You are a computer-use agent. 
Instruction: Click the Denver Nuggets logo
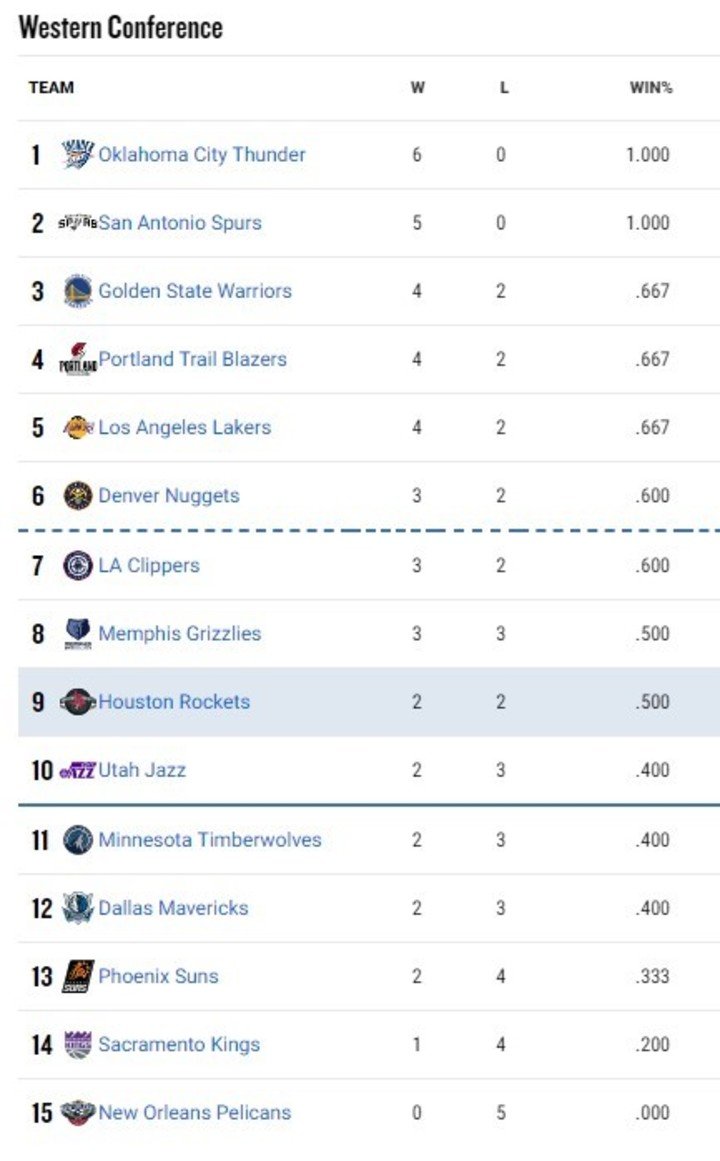(x=81, y=495)
